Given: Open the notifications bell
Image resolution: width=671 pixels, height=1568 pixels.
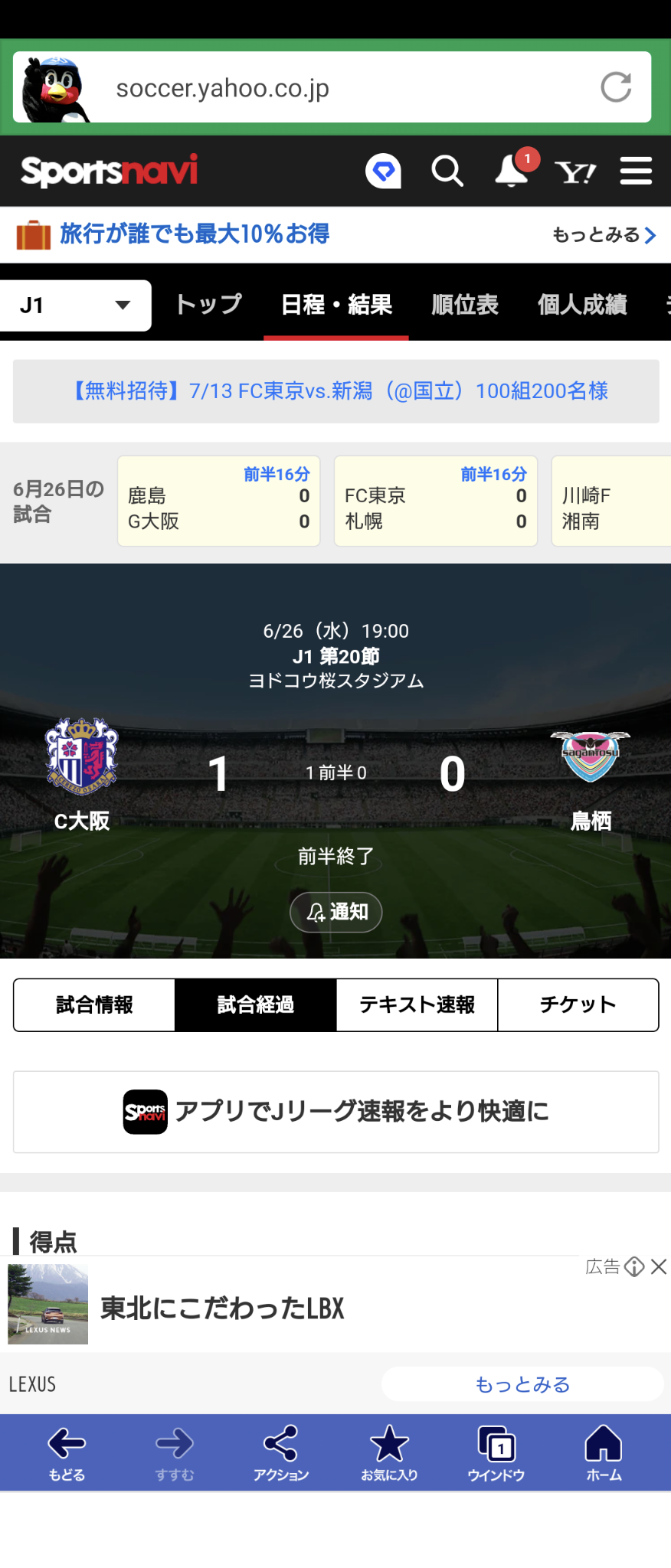Looking at the screenshot, I should click(x=512, y=171).
